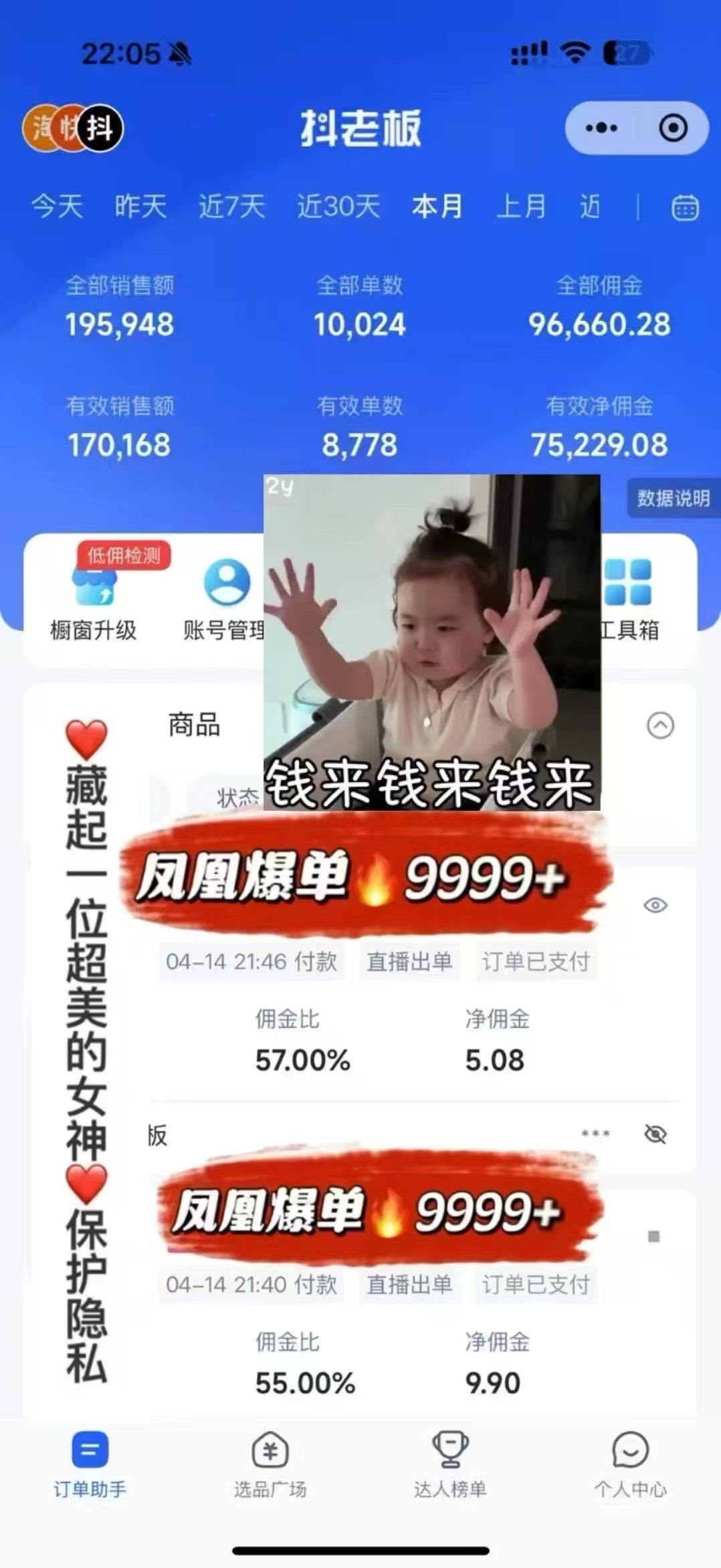Switch to 上月 statistics
The height and width of the screenshot is (1568, 721).
(520, 207)
